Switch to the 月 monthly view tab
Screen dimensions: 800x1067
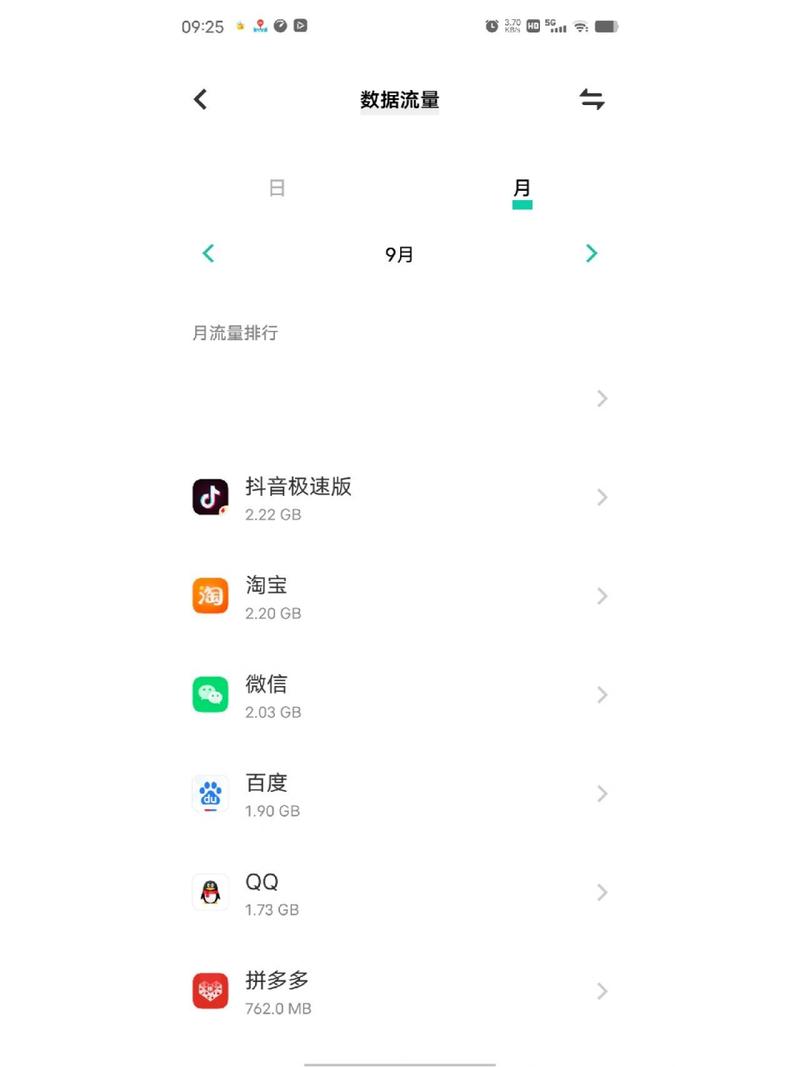pyautogui.click(x=521, y=188)
